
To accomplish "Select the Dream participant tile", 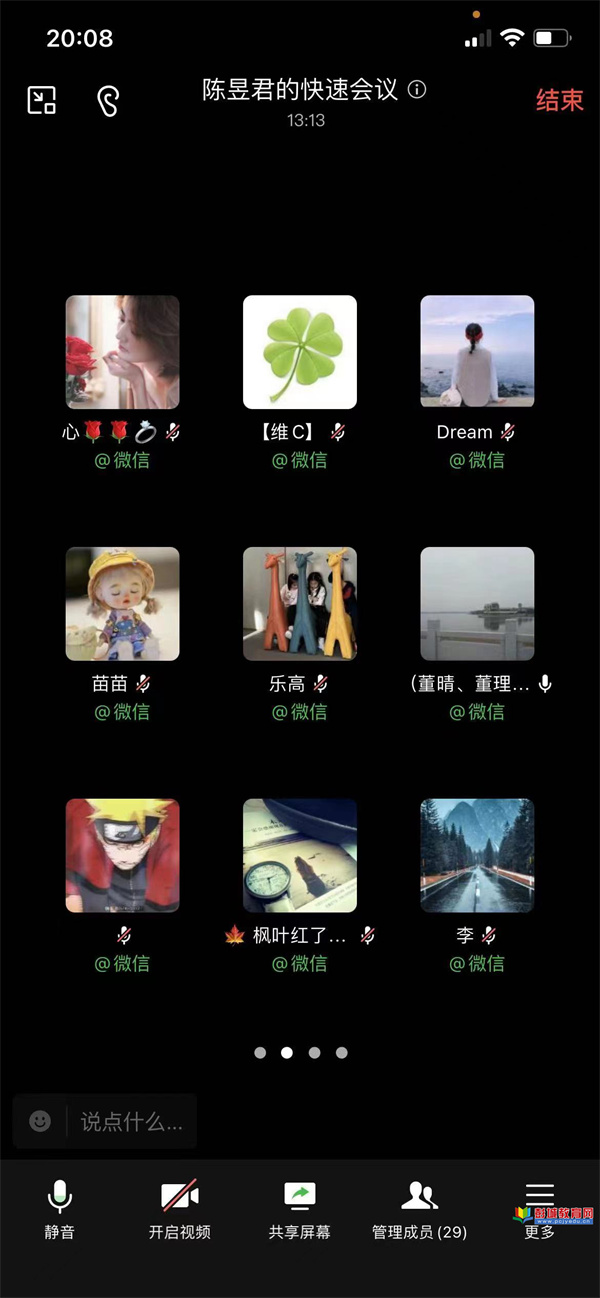I will [x=477, y=352].
